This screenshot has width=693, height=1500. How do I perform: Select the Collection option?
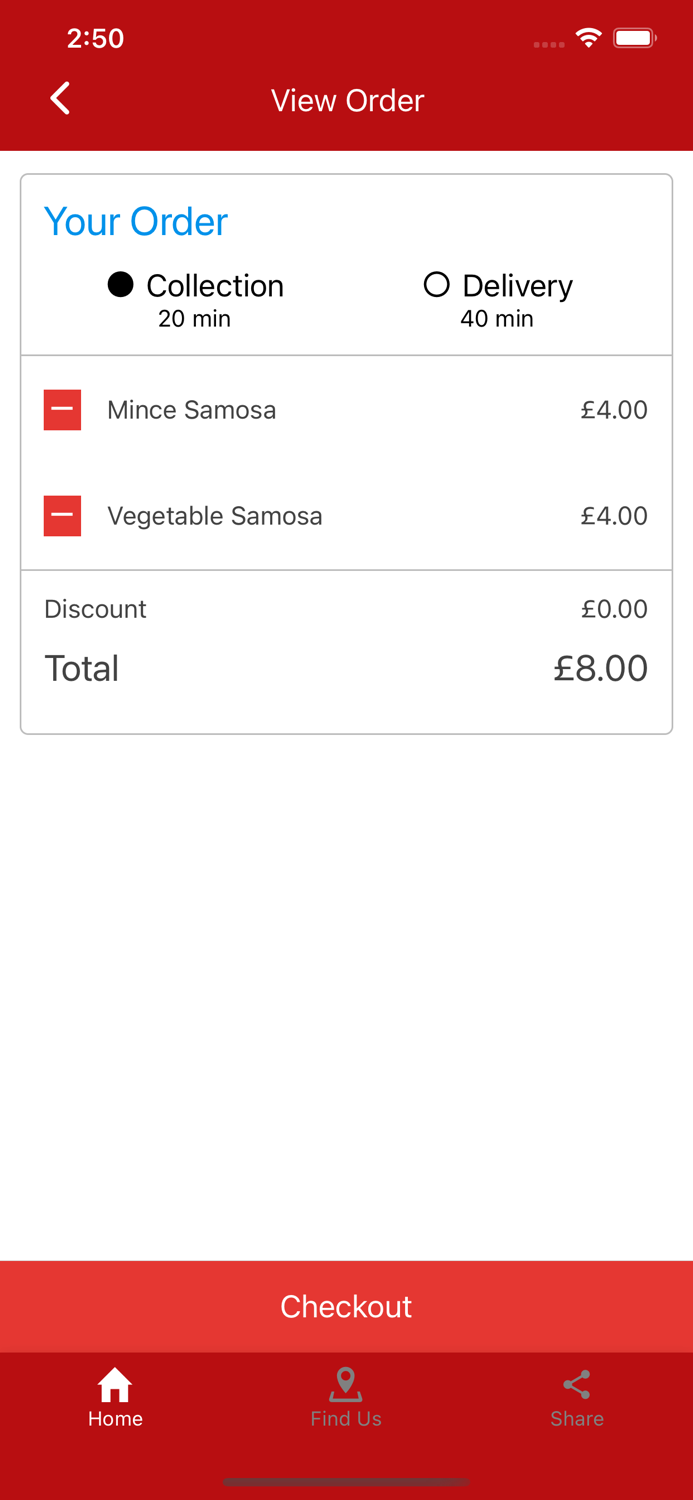[121, 286]
